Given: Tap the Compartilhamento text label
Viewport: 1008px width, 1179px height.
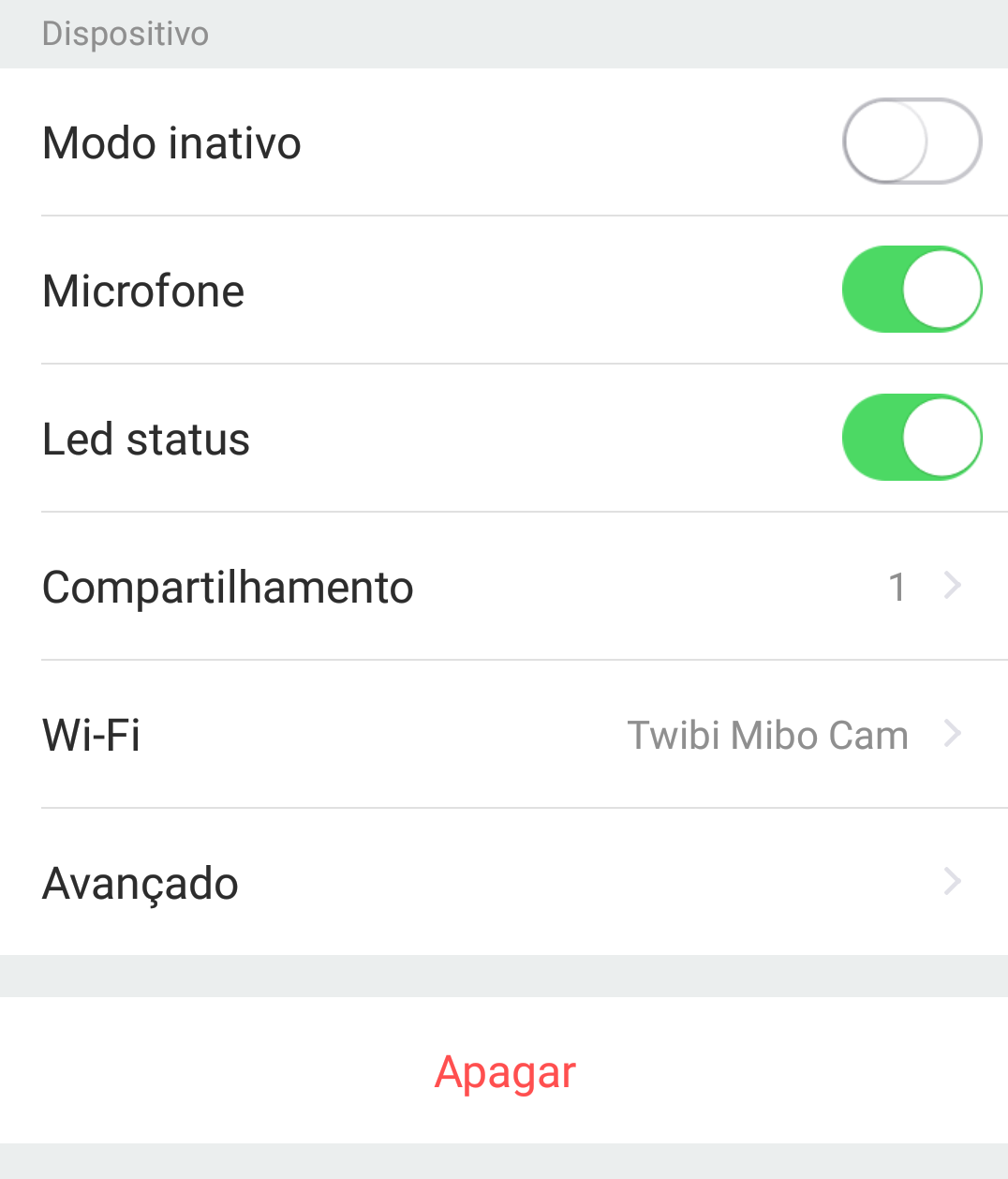Looking at the screenshot, I should pos(228,587).
